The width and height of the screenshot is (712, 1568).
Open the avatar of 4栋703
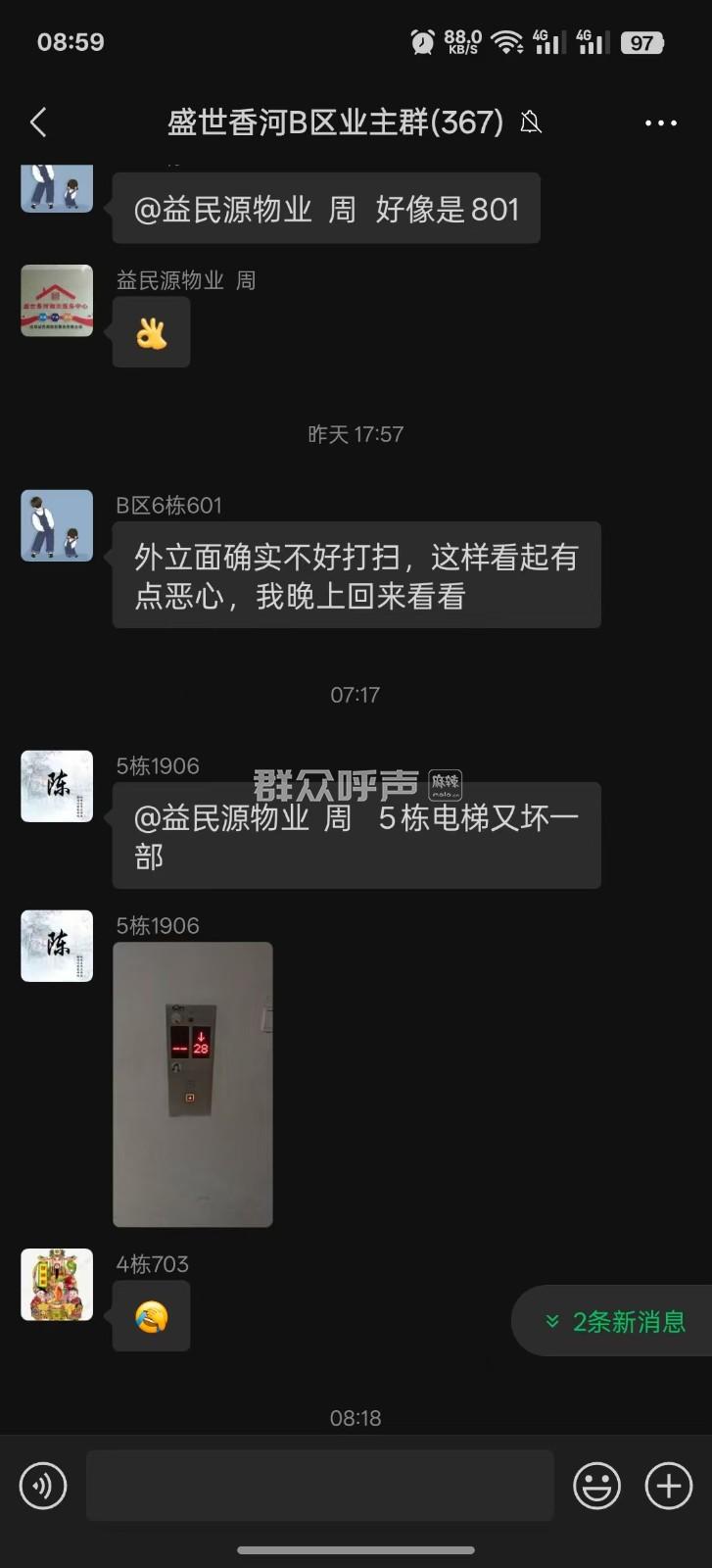click(x=57, y=1284)
